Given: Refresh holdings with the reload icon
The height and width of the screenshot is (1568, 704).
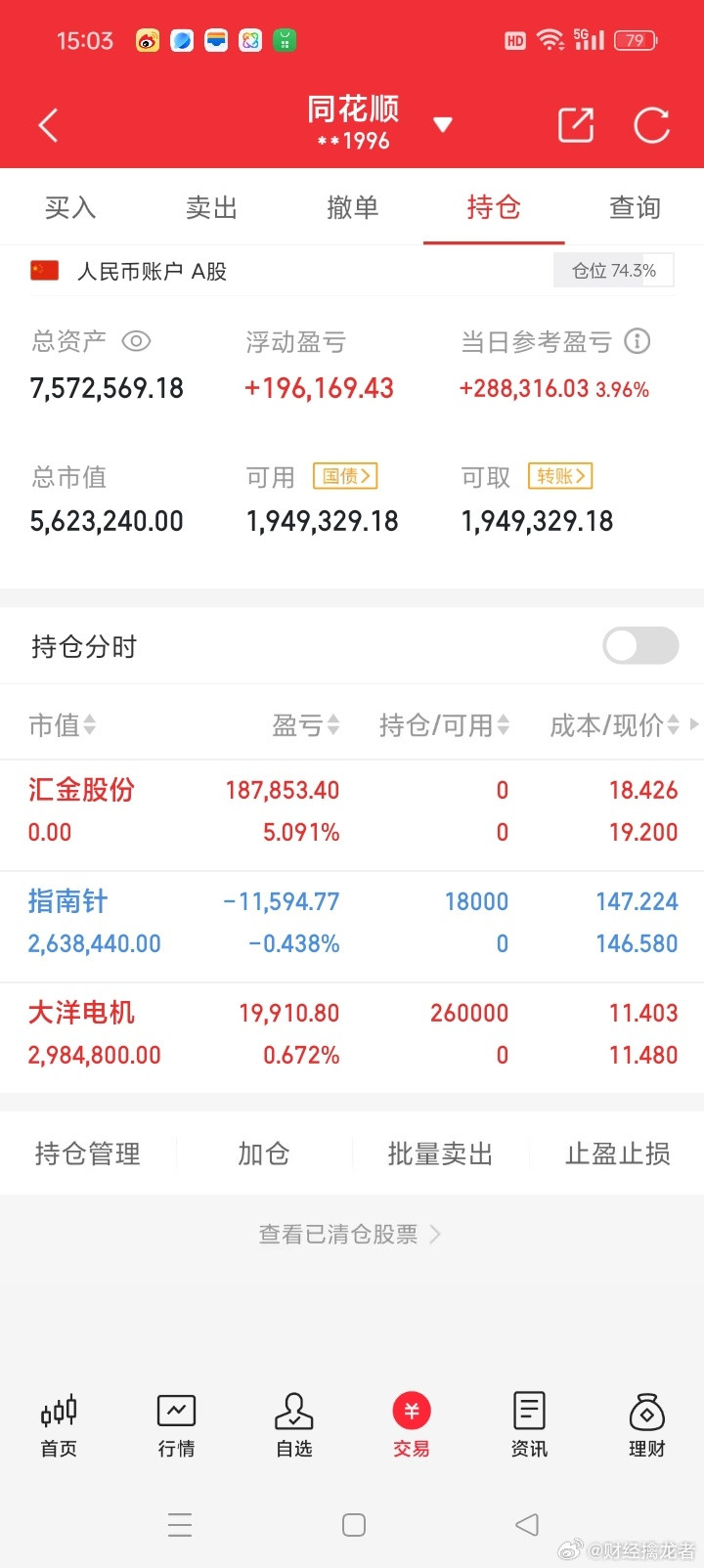Looking at the screenshot, I should (x=651, y=125).
